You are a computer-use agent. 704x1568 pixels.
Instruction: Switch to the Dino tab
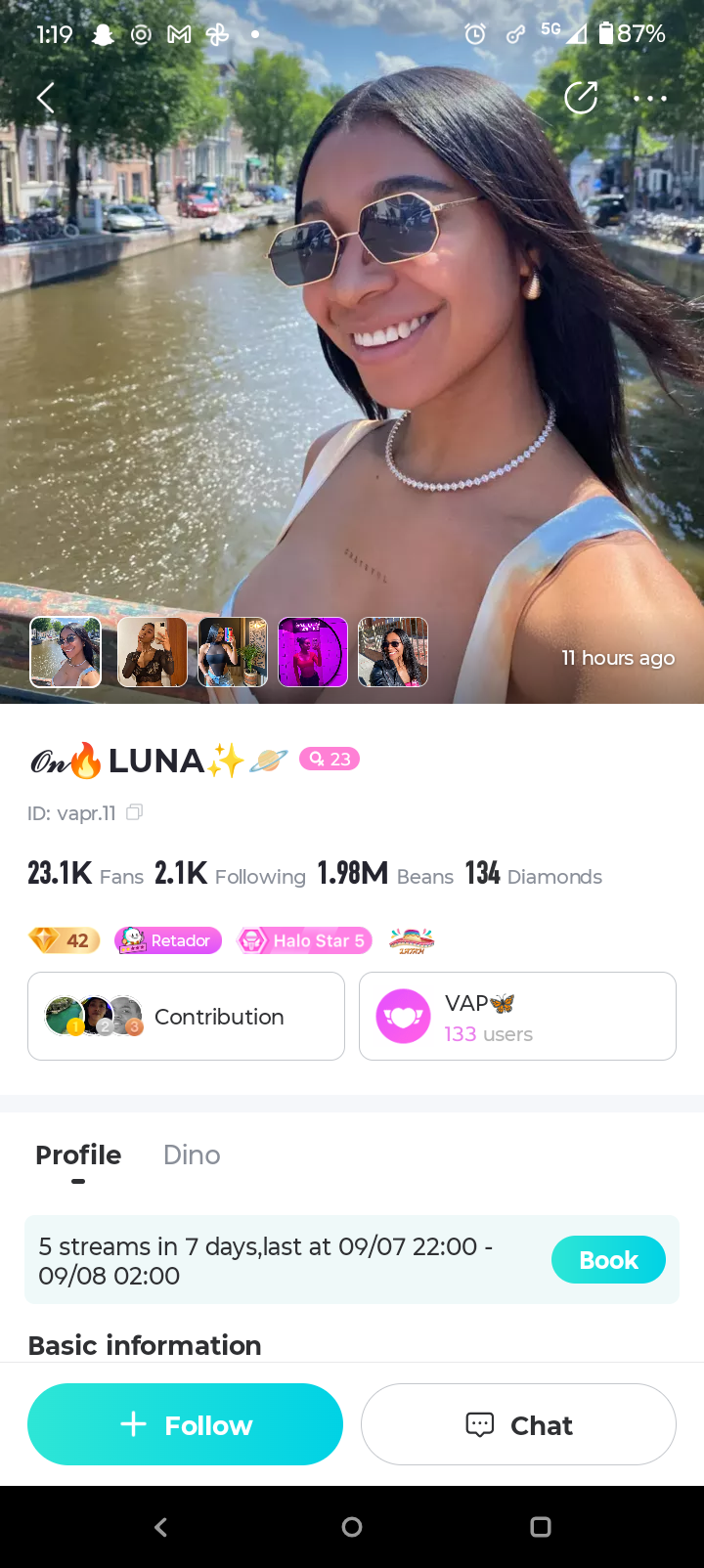[192, 1154]
